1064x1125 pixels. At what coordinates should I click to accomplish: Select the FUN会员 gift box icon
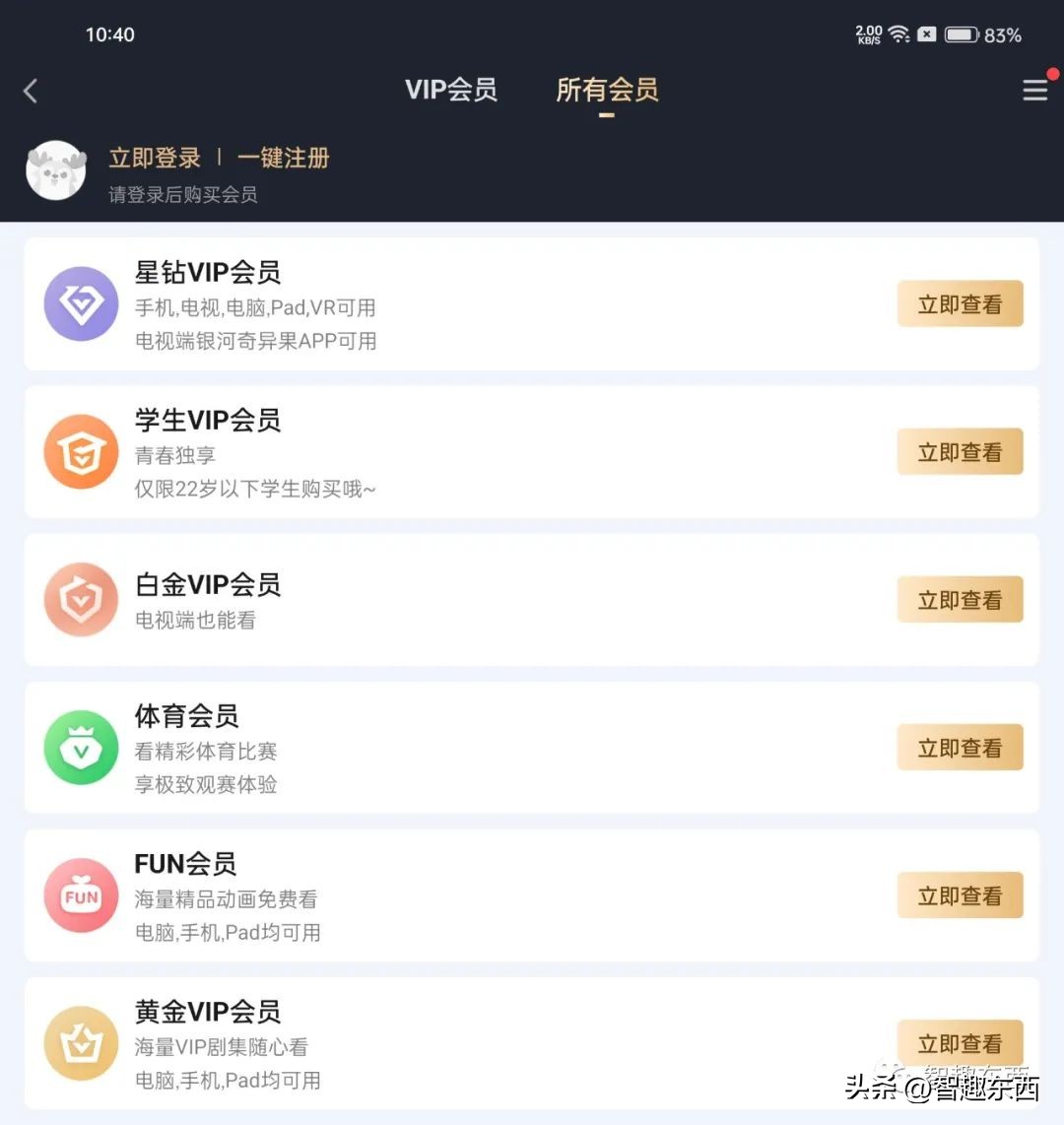pos(81,894)
